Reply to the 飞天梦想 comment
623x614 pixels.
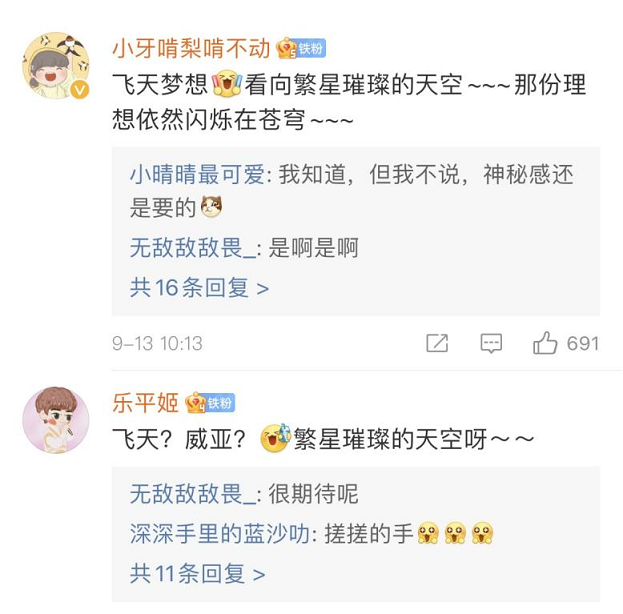pos(491,343)
